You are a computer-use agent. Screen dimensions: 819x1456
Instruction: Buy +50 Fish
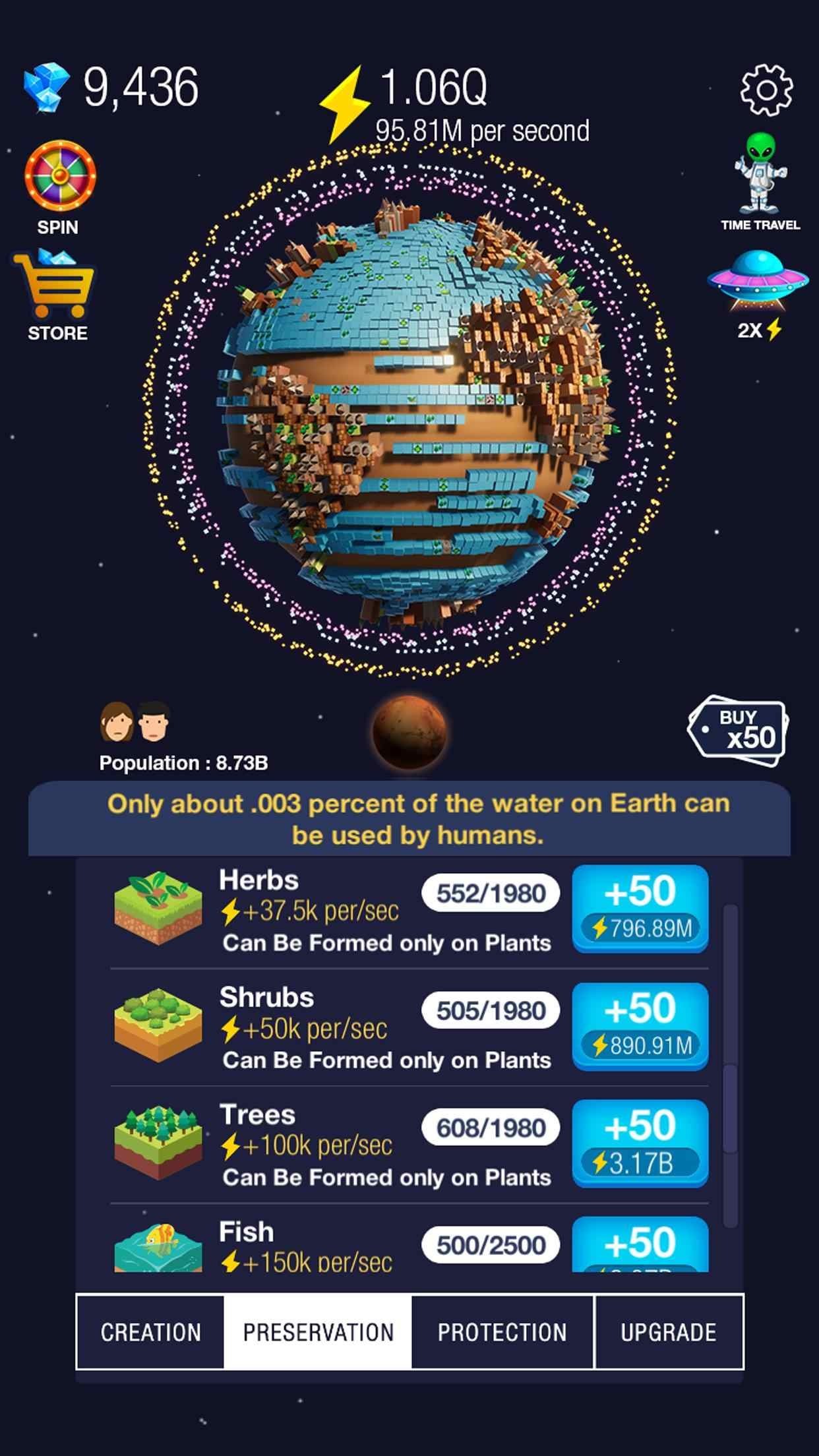640,1244
